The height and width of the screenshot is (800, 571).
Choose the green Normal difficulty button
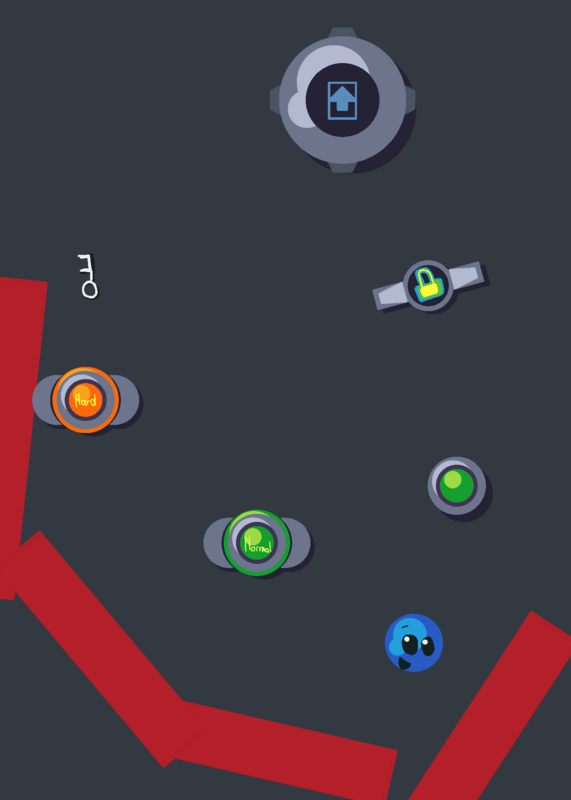coord(257,543)
